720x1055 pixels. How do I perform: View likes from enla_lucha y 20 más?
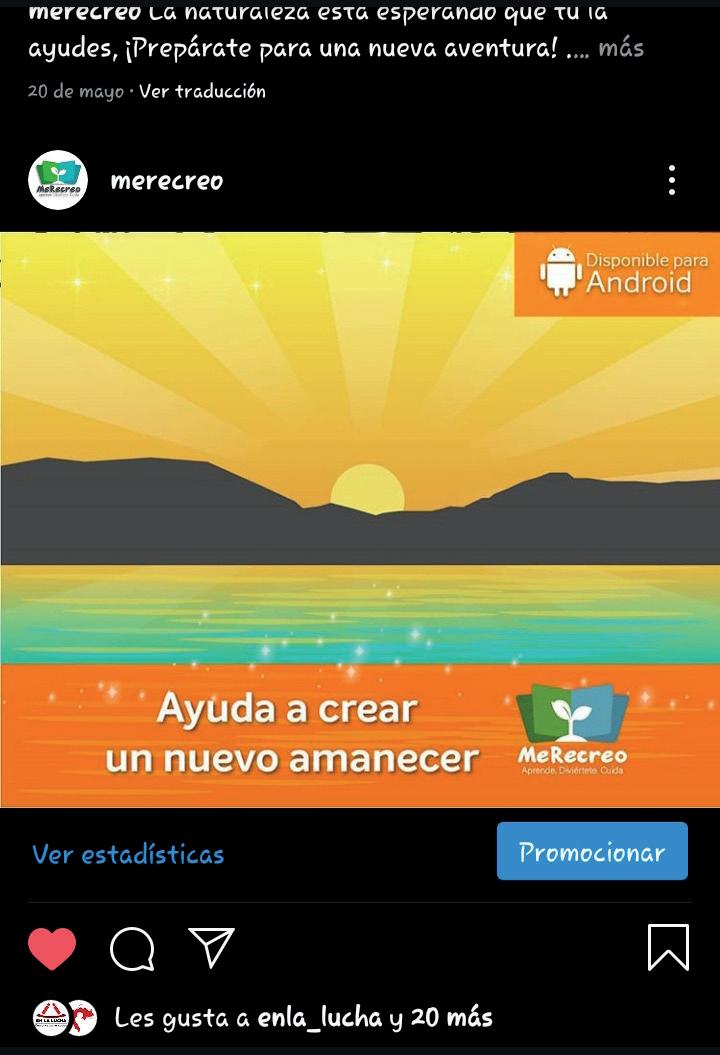[303, 1018]
